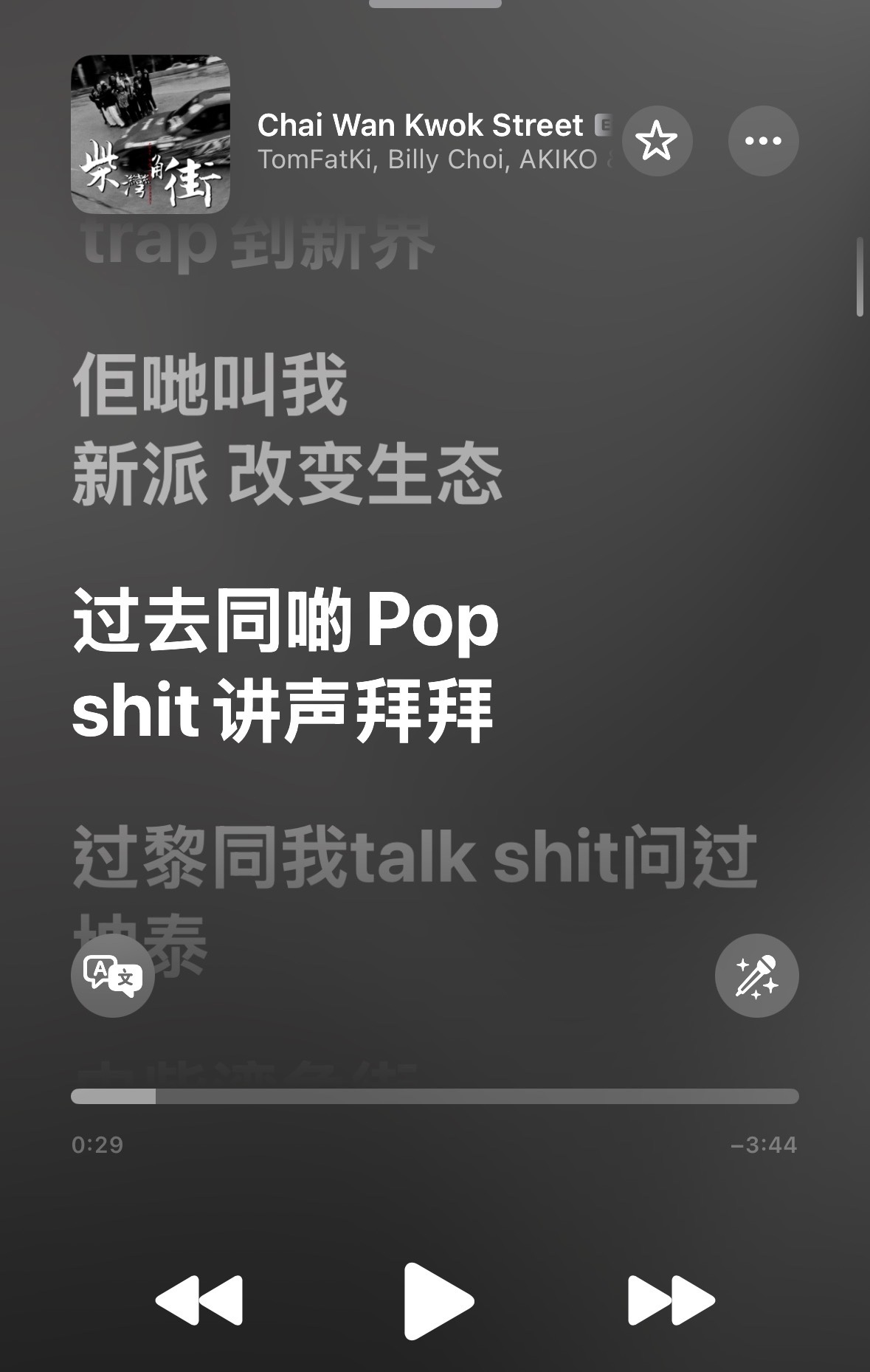The width and height of the screenshot is (870, 1372).
Task: Jump to the lyric line 佢哋叫我 新派 改变生态
Action: 288,430
